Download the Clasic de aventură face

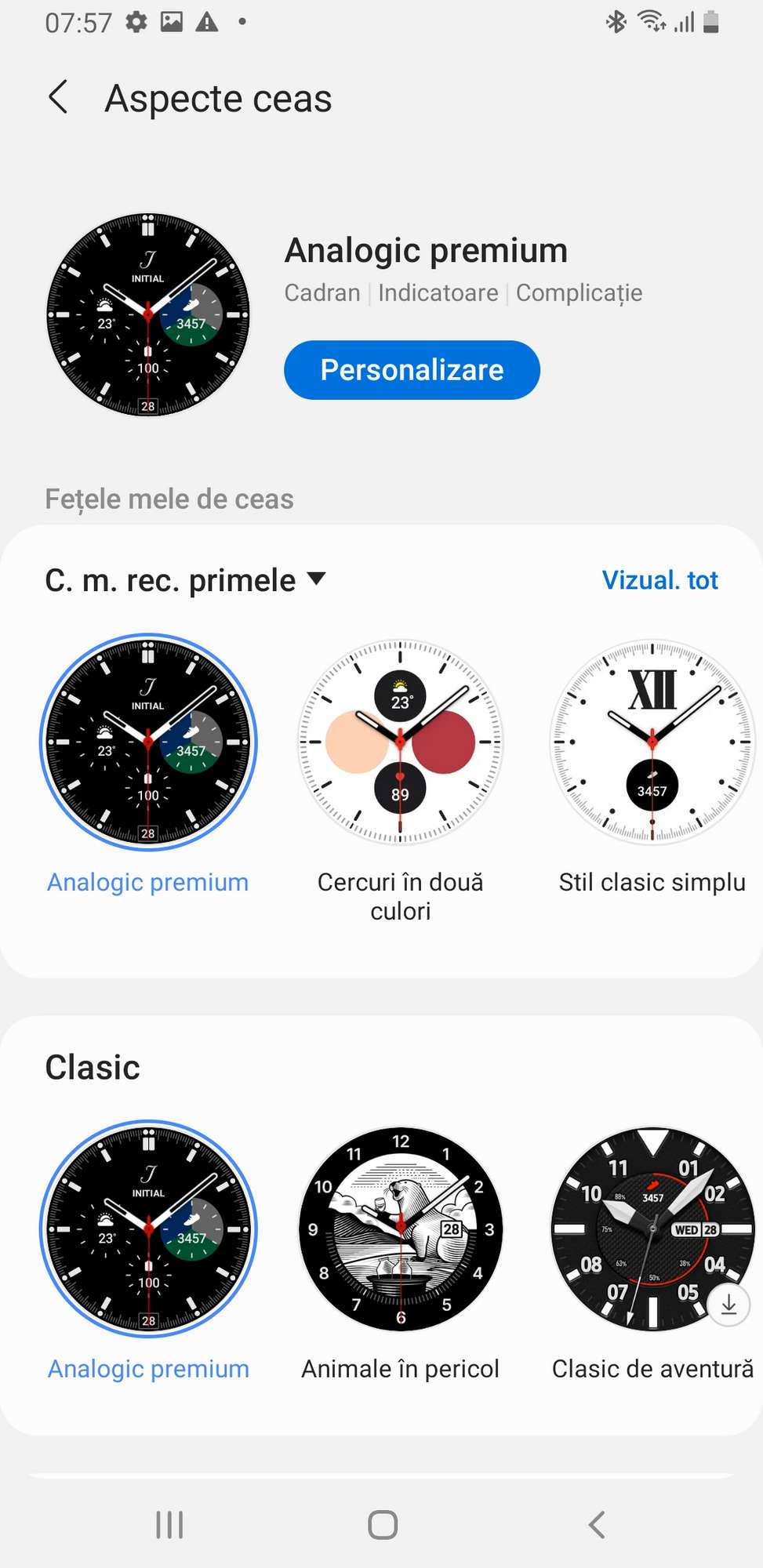click(x=728, y=1305)
